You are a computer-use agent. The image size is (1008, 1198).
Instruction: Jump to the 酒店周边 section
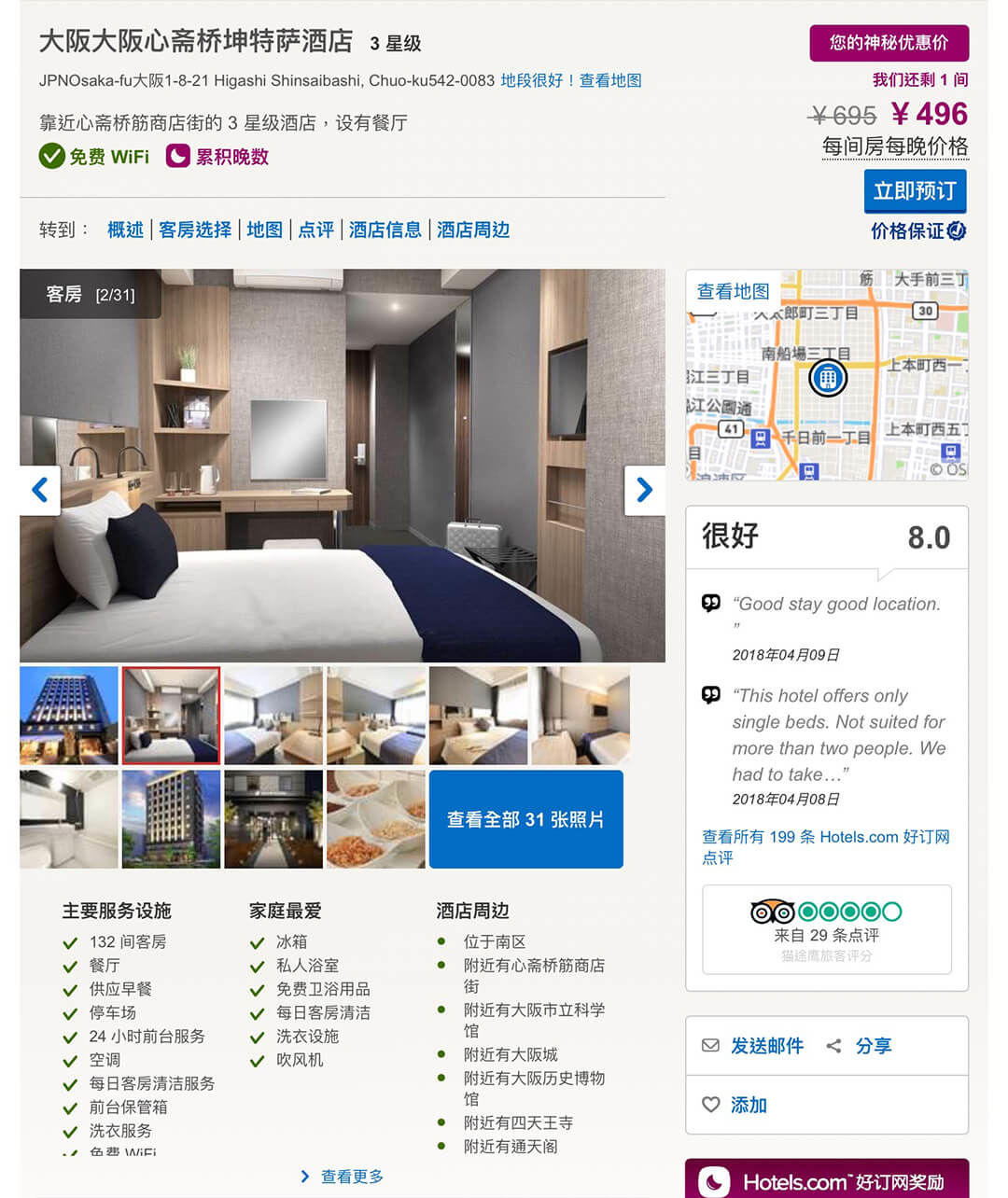pyautogui.click(x=473, y=230)
